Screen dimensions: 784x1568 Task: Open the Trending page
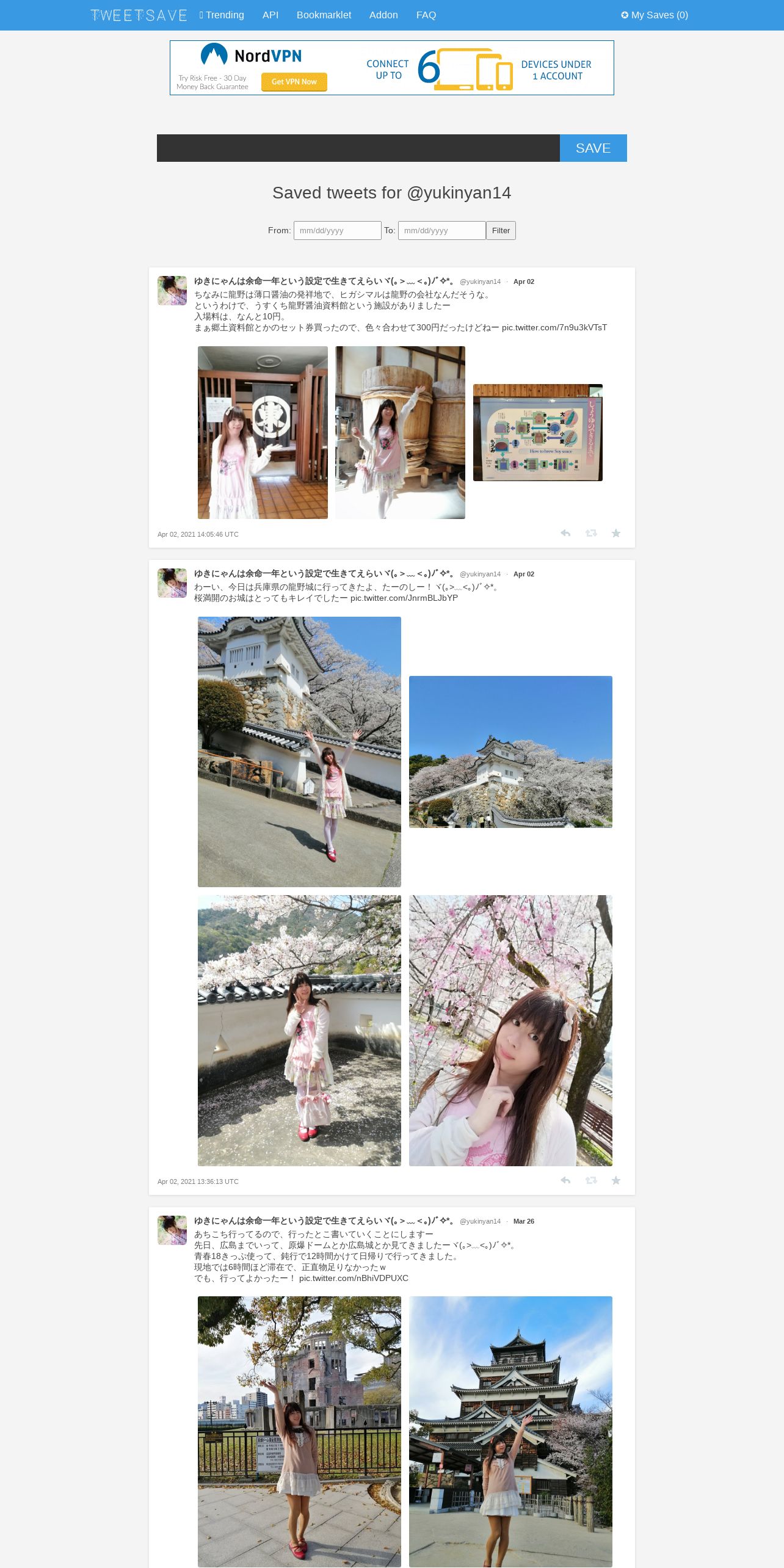tap(222, 15)
